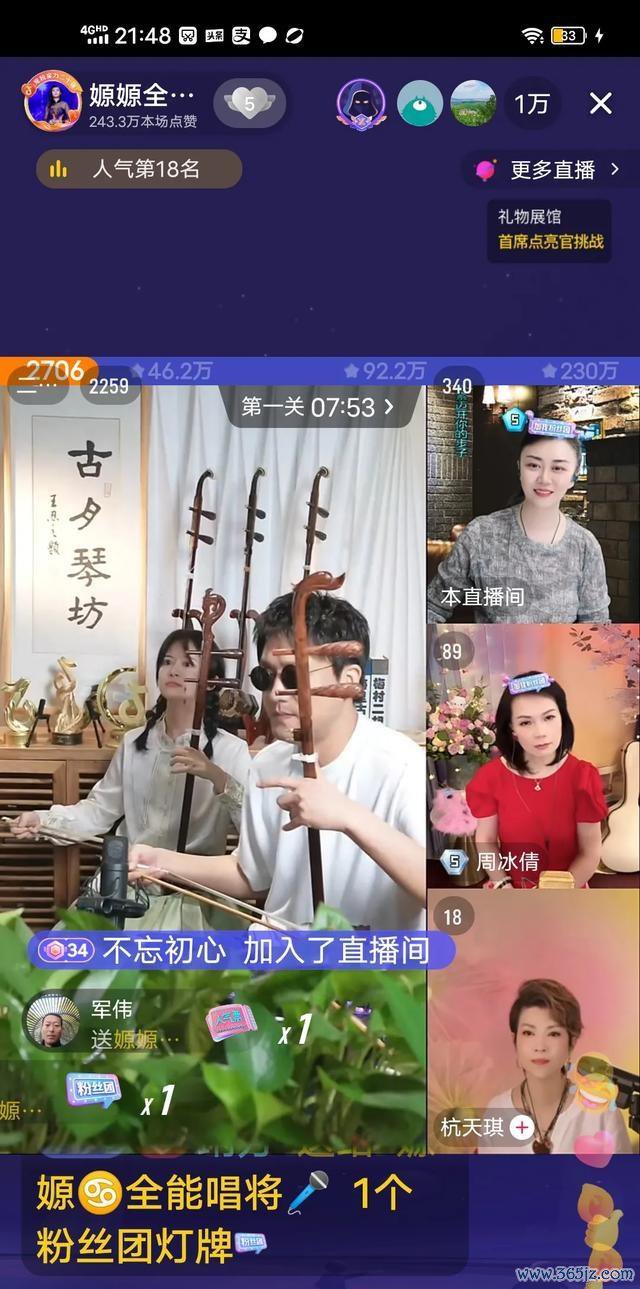View 军伟's avatar in the gift notice
This screenshot has width=640, height=1289.
(53, 1022)
